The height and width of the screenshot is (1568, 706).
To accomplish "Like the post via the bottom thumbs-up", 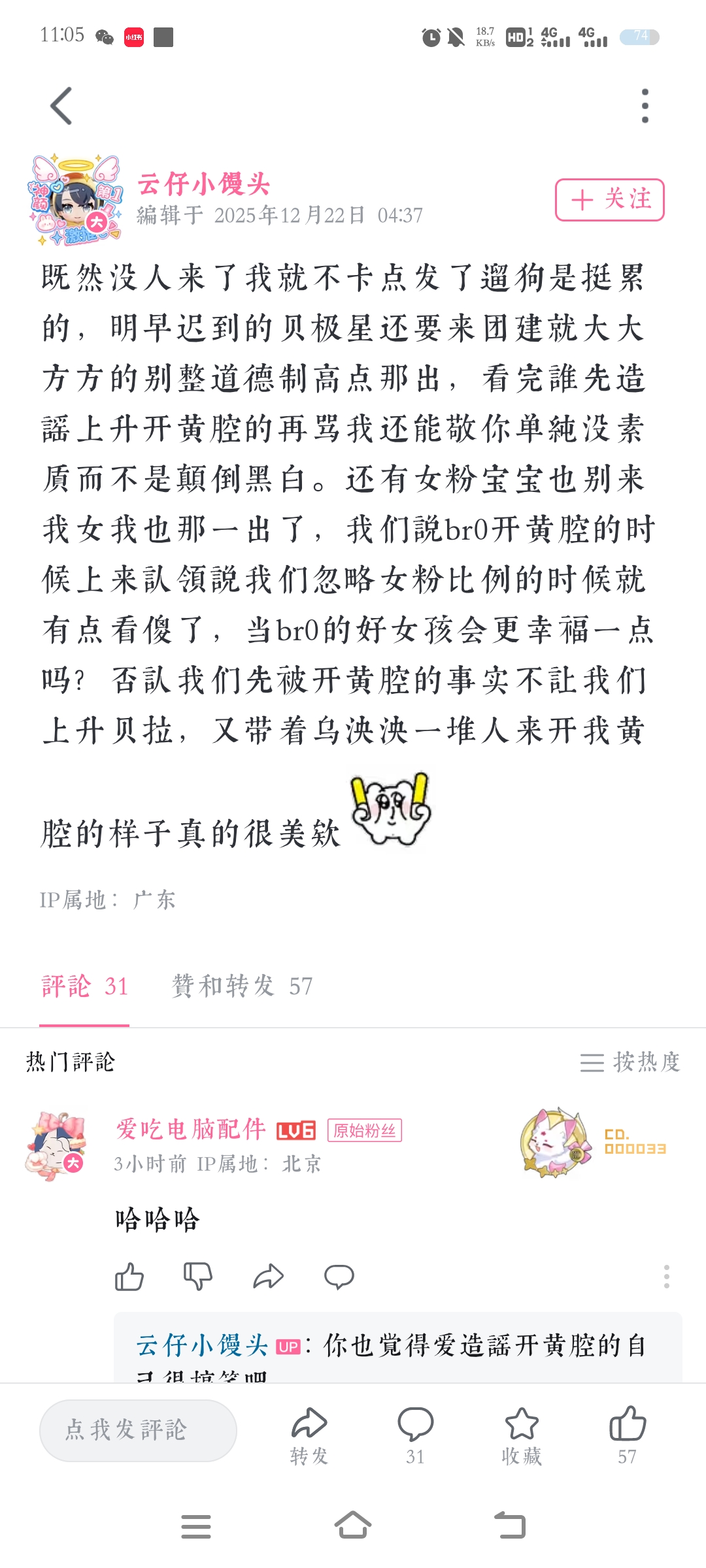I will pos(628,1435).
